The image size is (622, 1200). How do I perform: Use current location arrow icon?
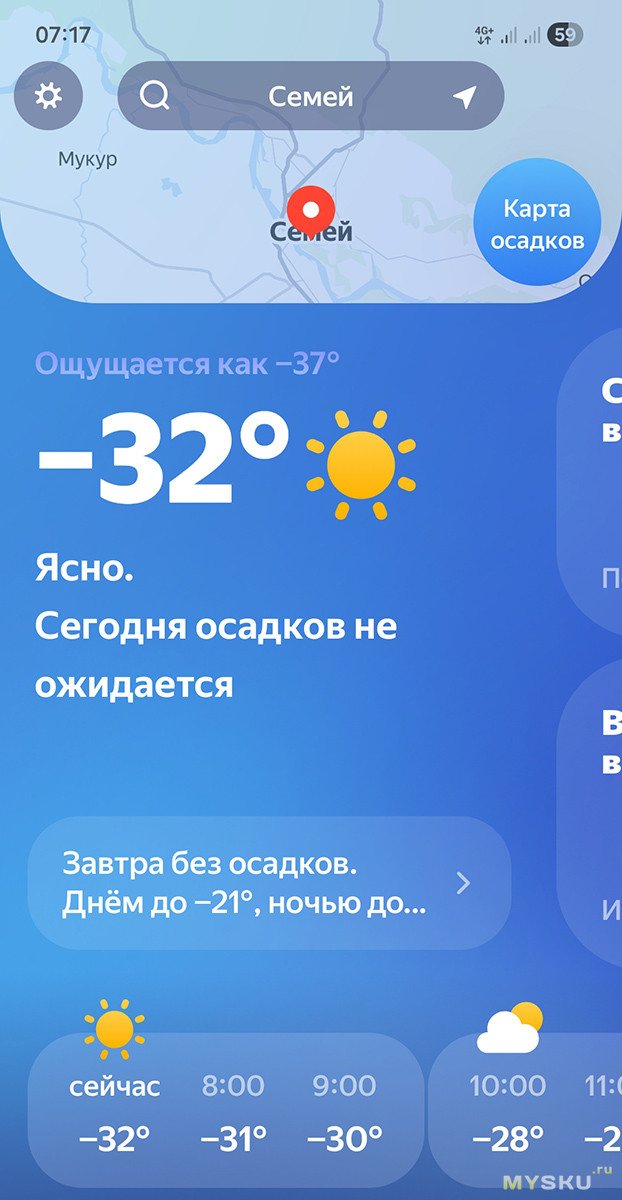click(463, 96)
